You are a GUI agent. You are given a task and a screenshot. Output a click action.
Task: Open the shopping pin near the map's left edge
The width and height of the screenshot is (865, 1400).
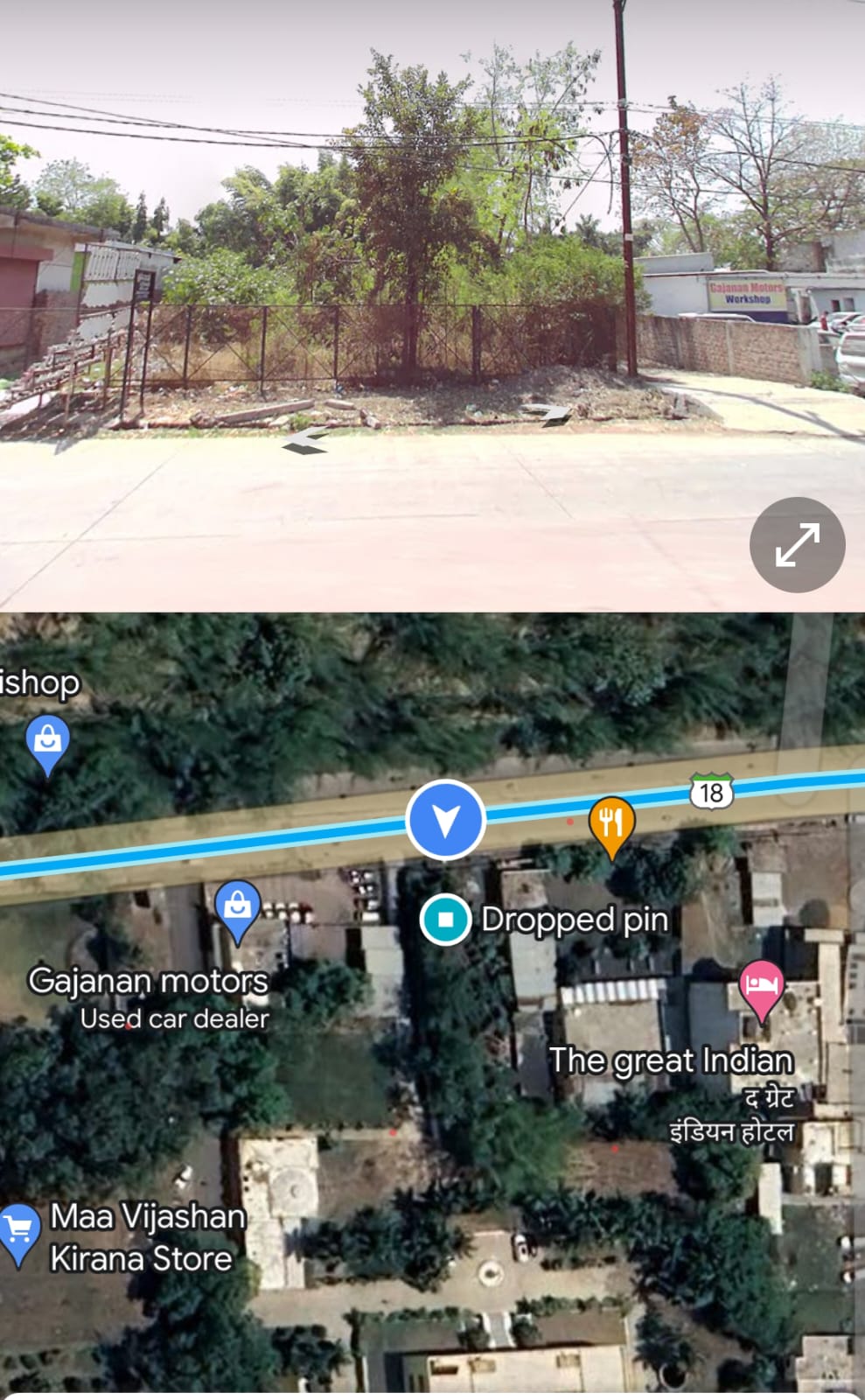click(47, 743)
